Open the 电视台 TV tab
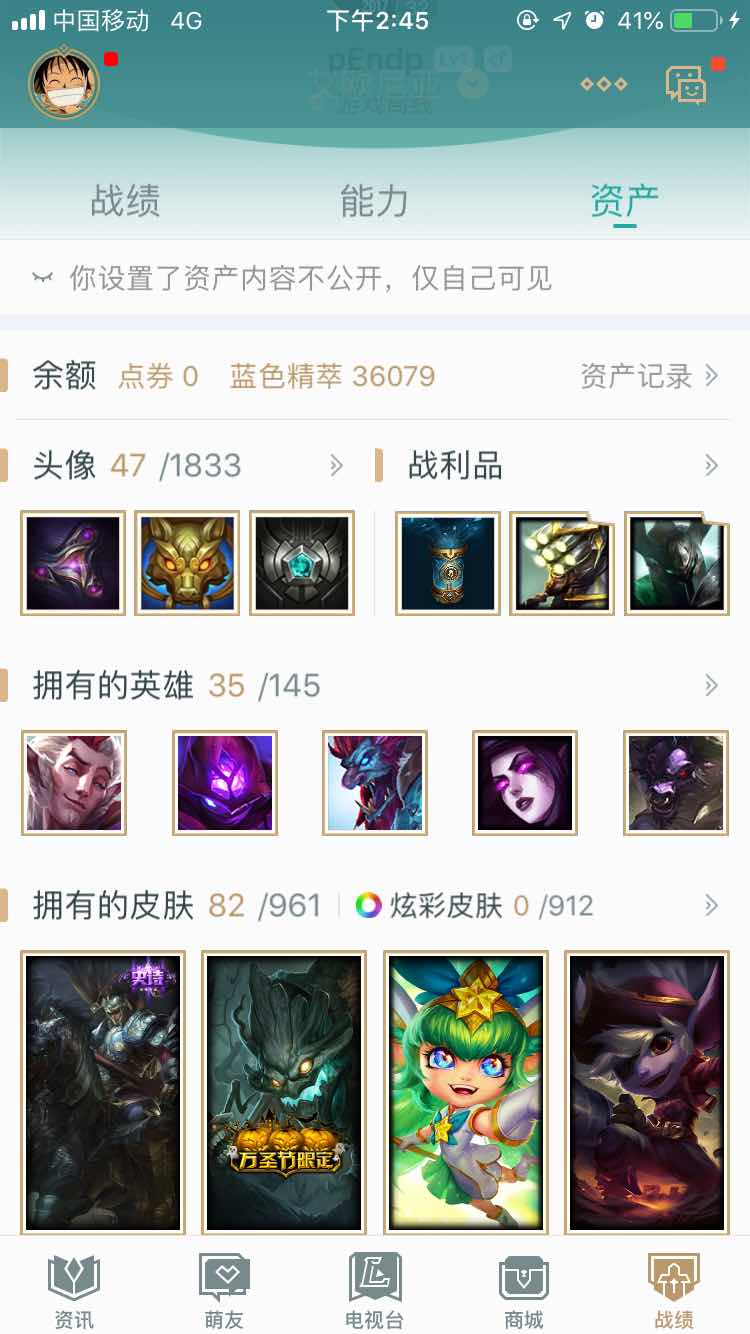The width and height of the screenshot is (750, 1334). 374,1293
